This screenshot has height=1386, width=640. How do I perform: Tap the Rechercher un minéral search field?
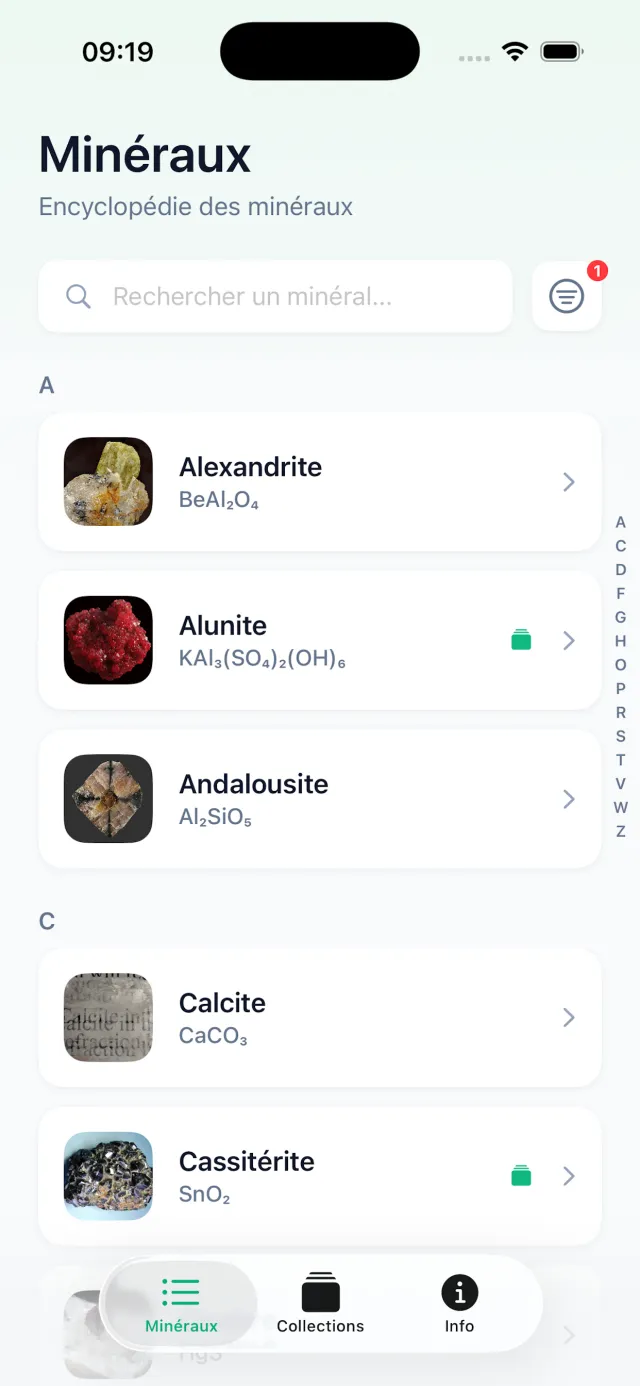(275, 296)
